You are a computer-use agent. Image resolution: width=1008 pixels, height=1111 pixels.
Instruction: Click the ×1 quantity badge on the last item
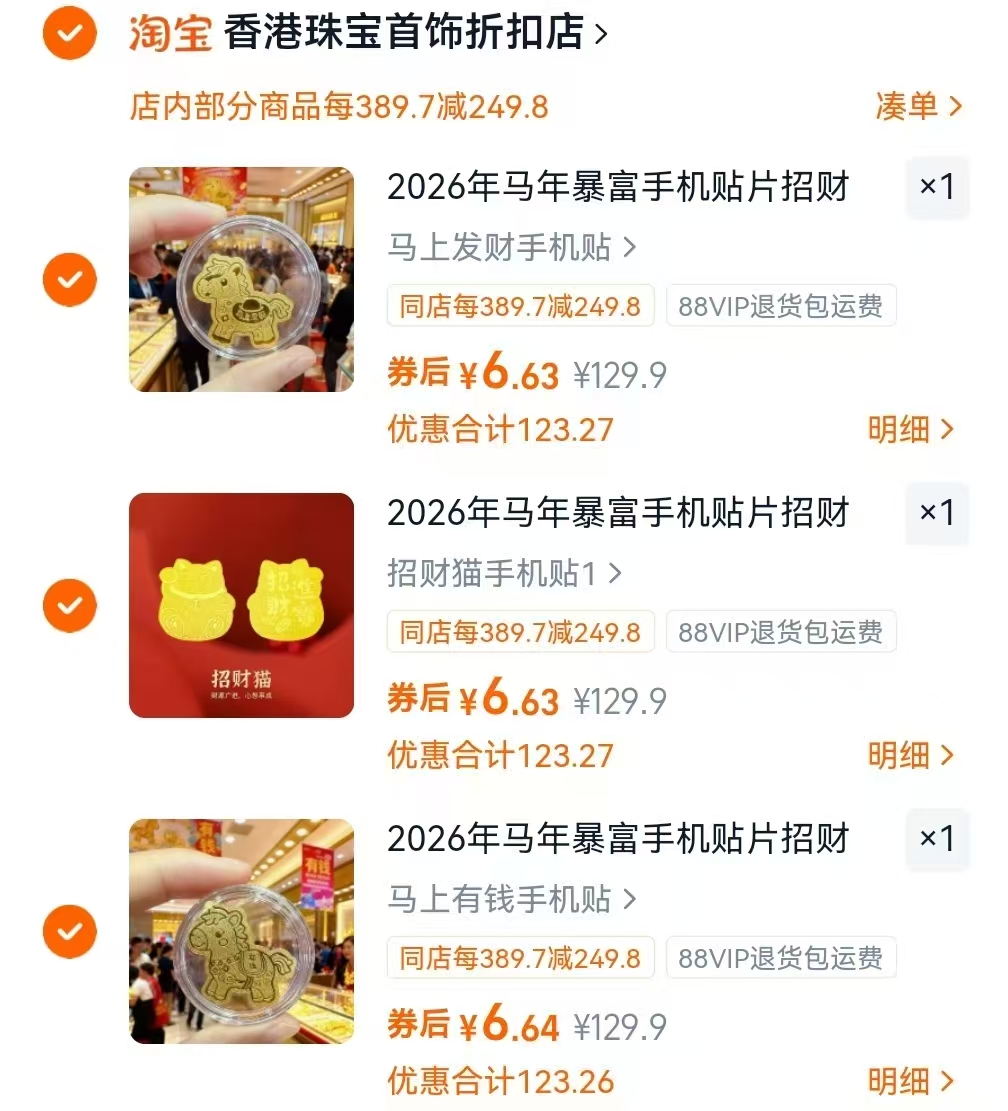937,840
